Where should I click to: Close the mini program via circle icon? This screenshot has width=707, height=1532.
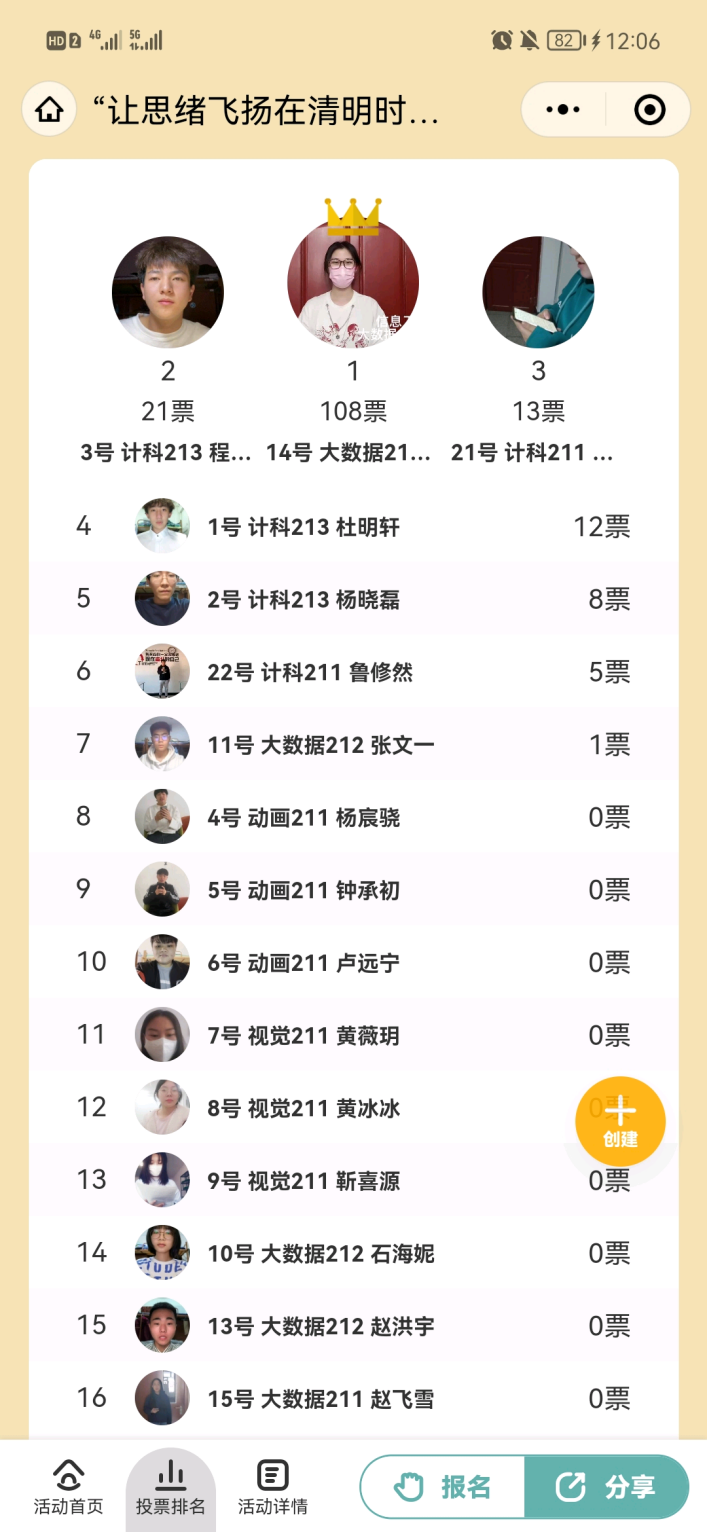pos(649,110)
